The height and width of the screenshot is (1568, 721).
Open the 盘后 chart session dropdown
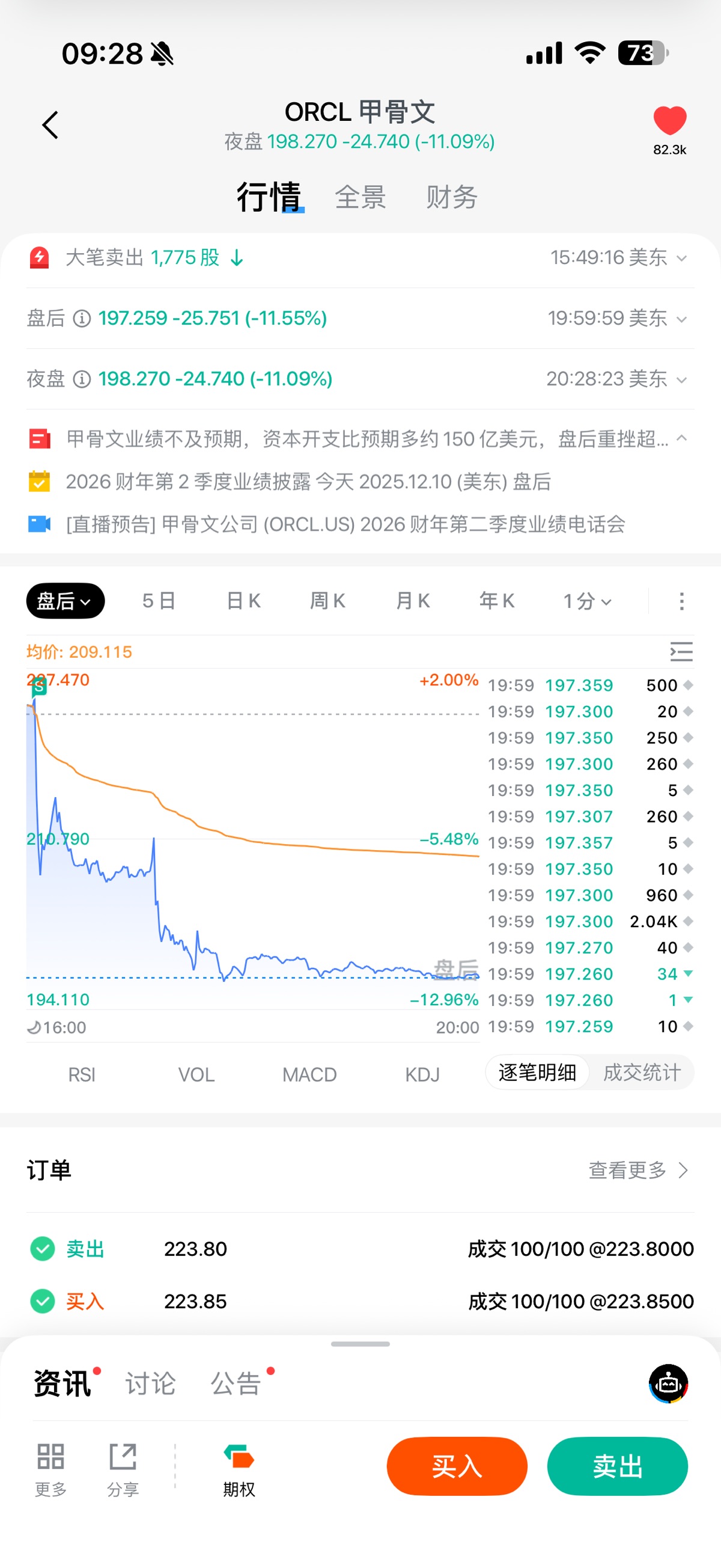65,601
